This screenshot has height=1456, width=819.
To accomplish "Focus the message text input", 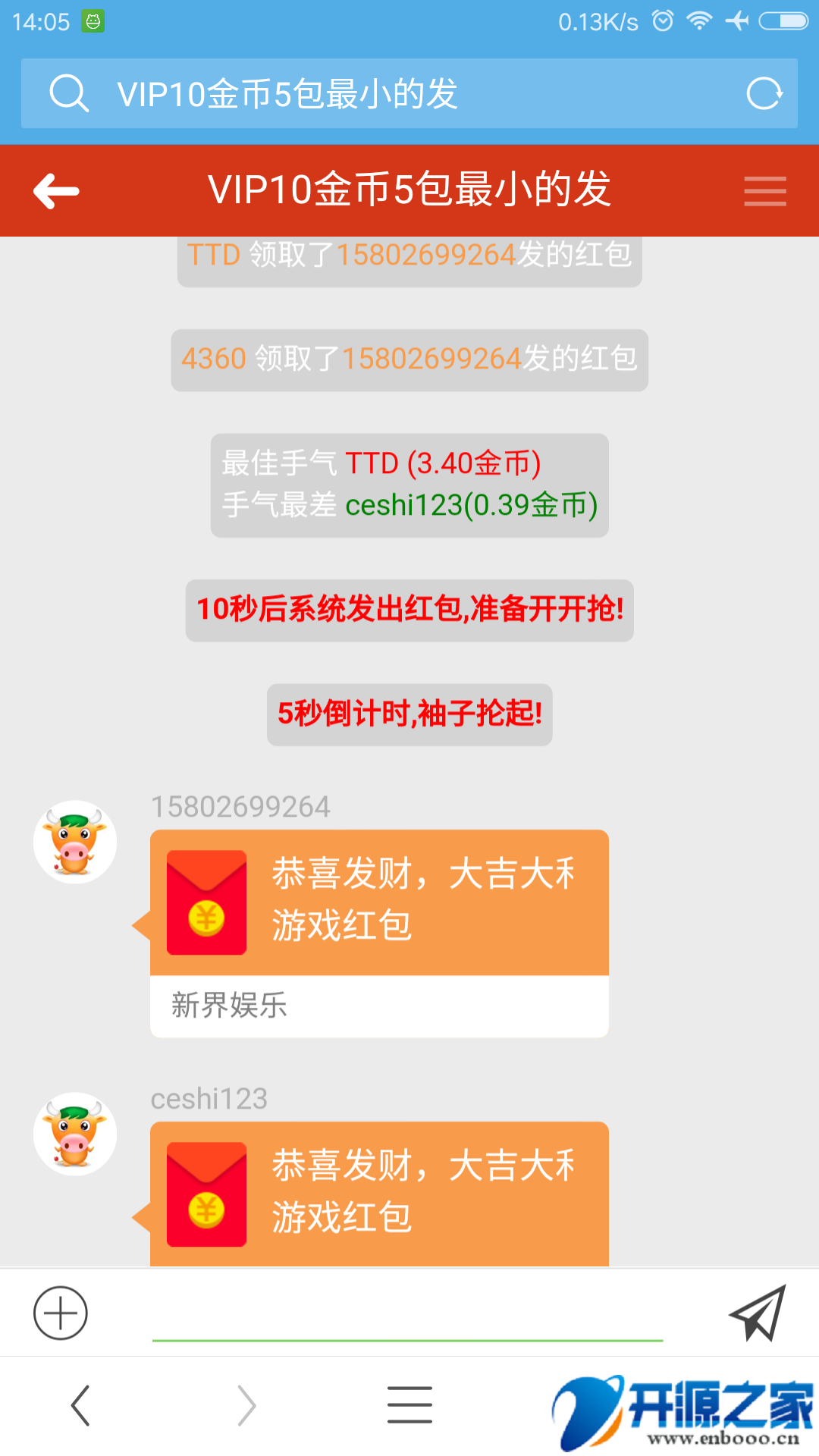I will pyautogui.click(x=407, y=1316).
